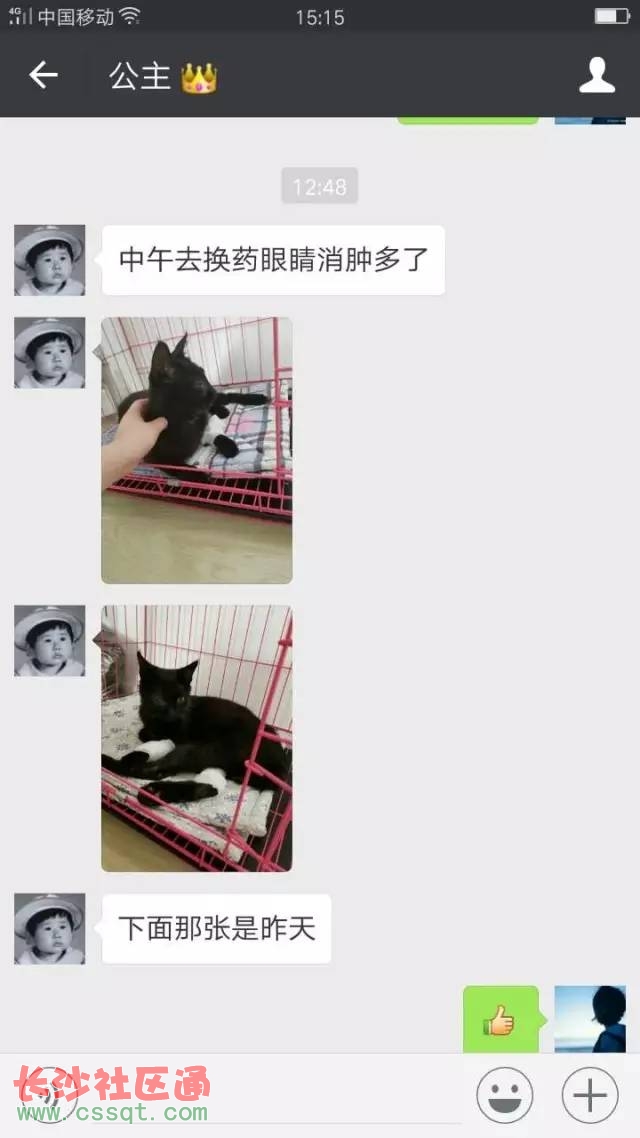Image resolution: width=640 pixels, height=1138 pixels.
Task: Tap my avatar beside thumbs-up message
Action: 590,1019
